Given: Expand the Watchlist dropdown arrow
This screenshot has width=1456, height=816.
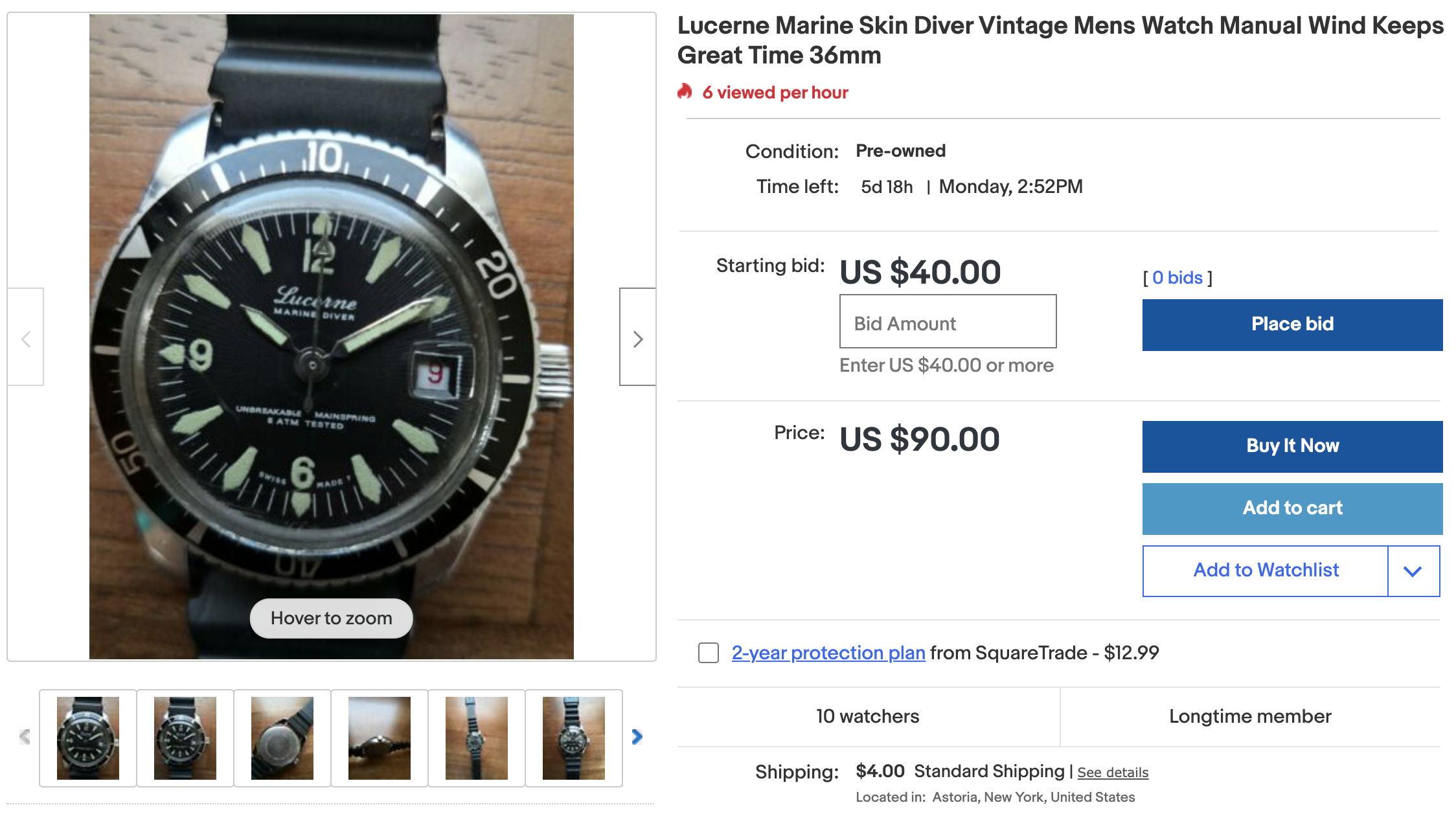Looking at the screenshot, I should click(x=1413, y=571).
